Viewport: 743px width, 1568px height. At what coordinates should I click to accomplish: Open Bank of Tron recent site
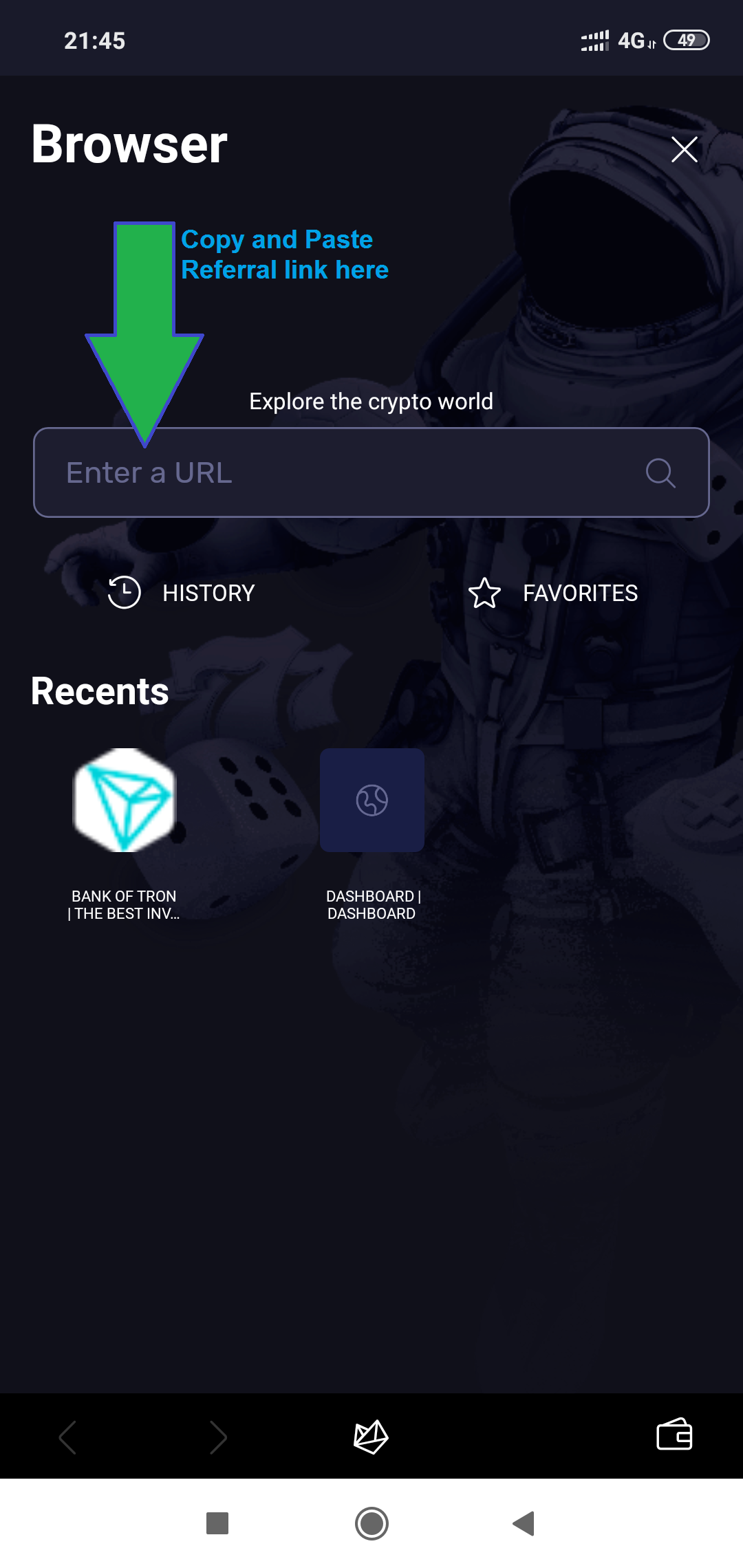[124, 801]
